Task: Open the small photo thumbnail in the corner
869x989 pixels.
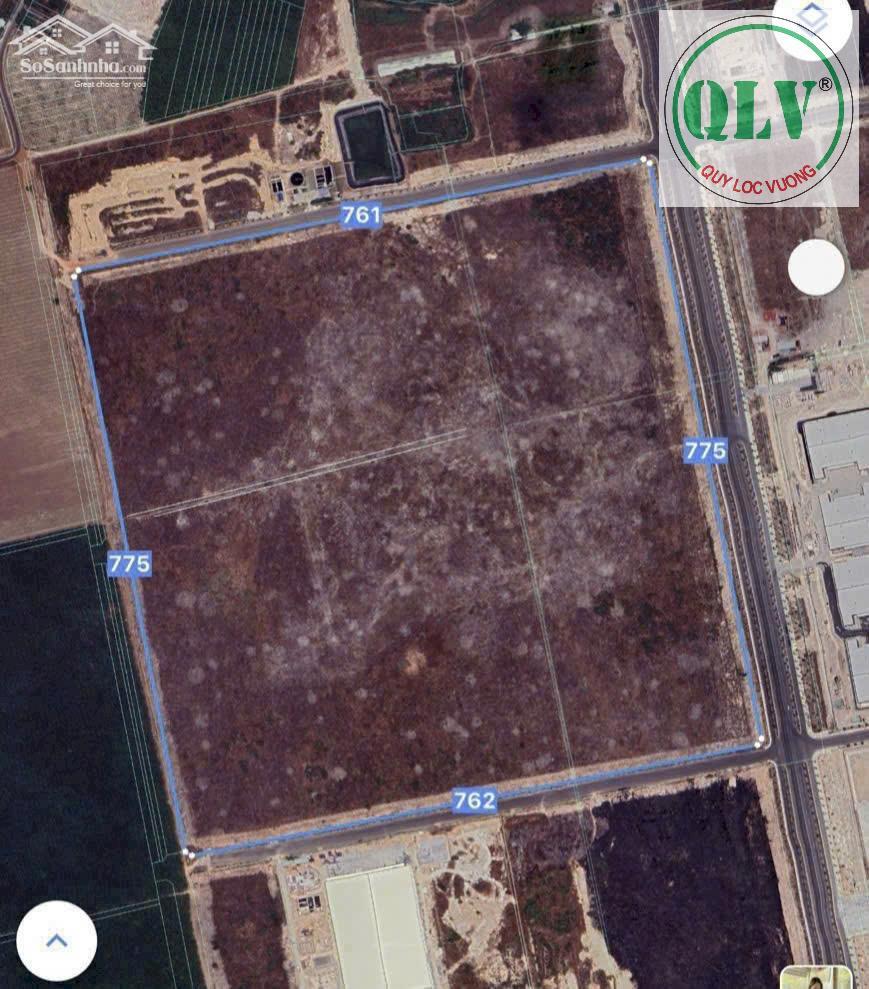Action: click(815, 977)
